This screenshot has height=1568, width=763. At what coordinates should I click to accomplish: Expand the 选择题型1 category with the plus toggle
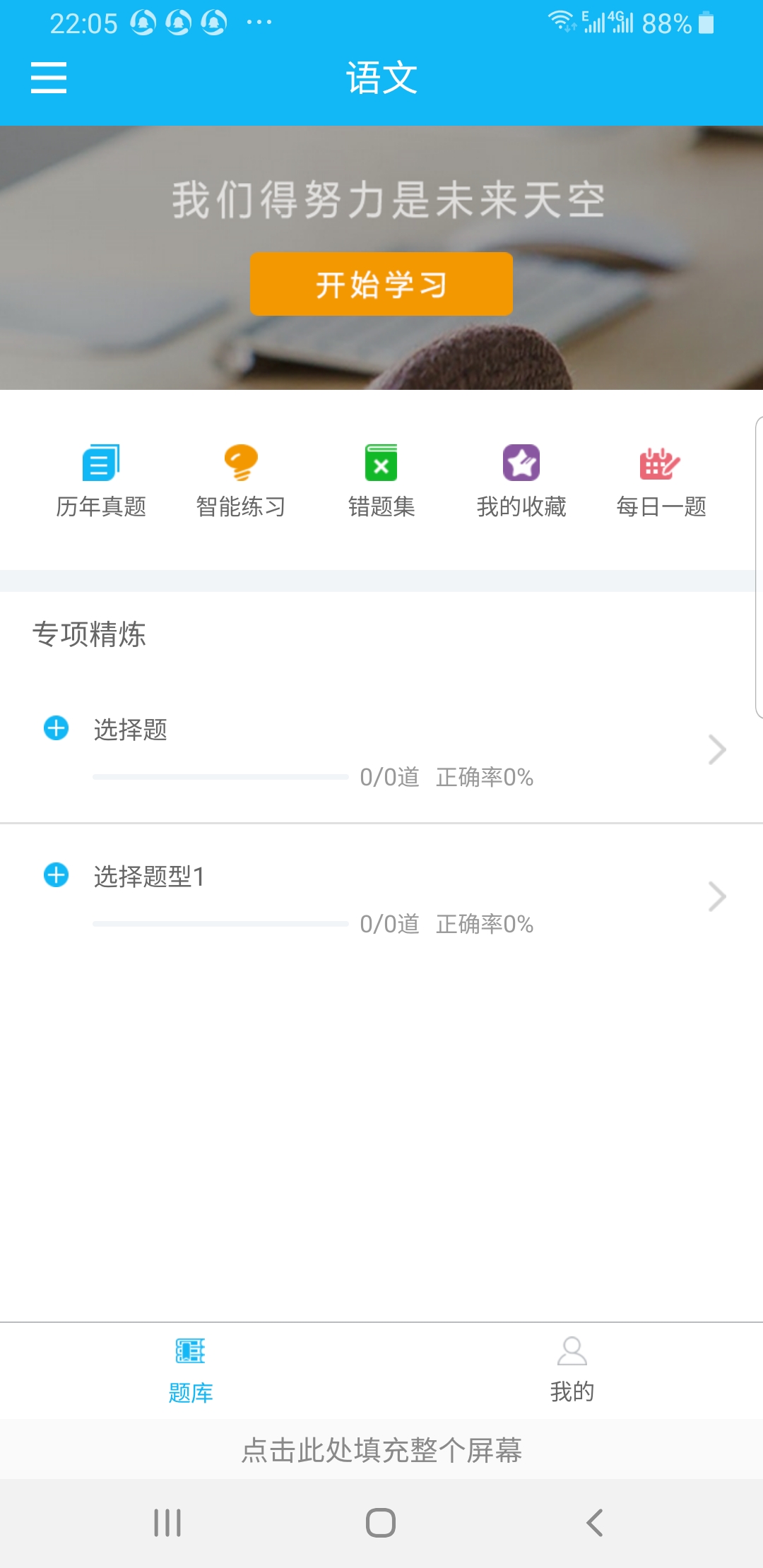click(x=57, y=876)
